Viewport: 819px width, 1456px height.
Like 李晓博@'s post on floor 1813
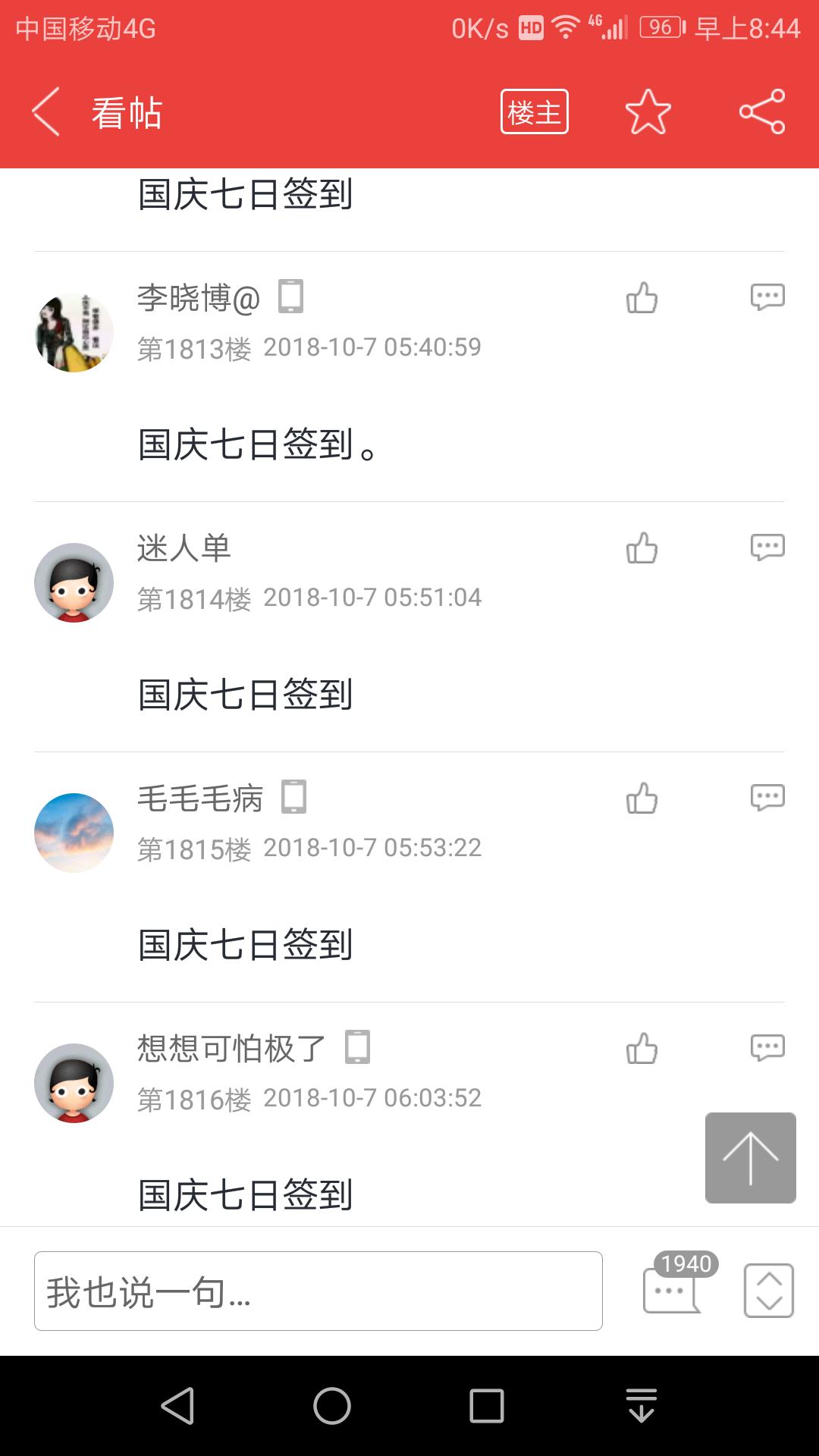point(642,297)
